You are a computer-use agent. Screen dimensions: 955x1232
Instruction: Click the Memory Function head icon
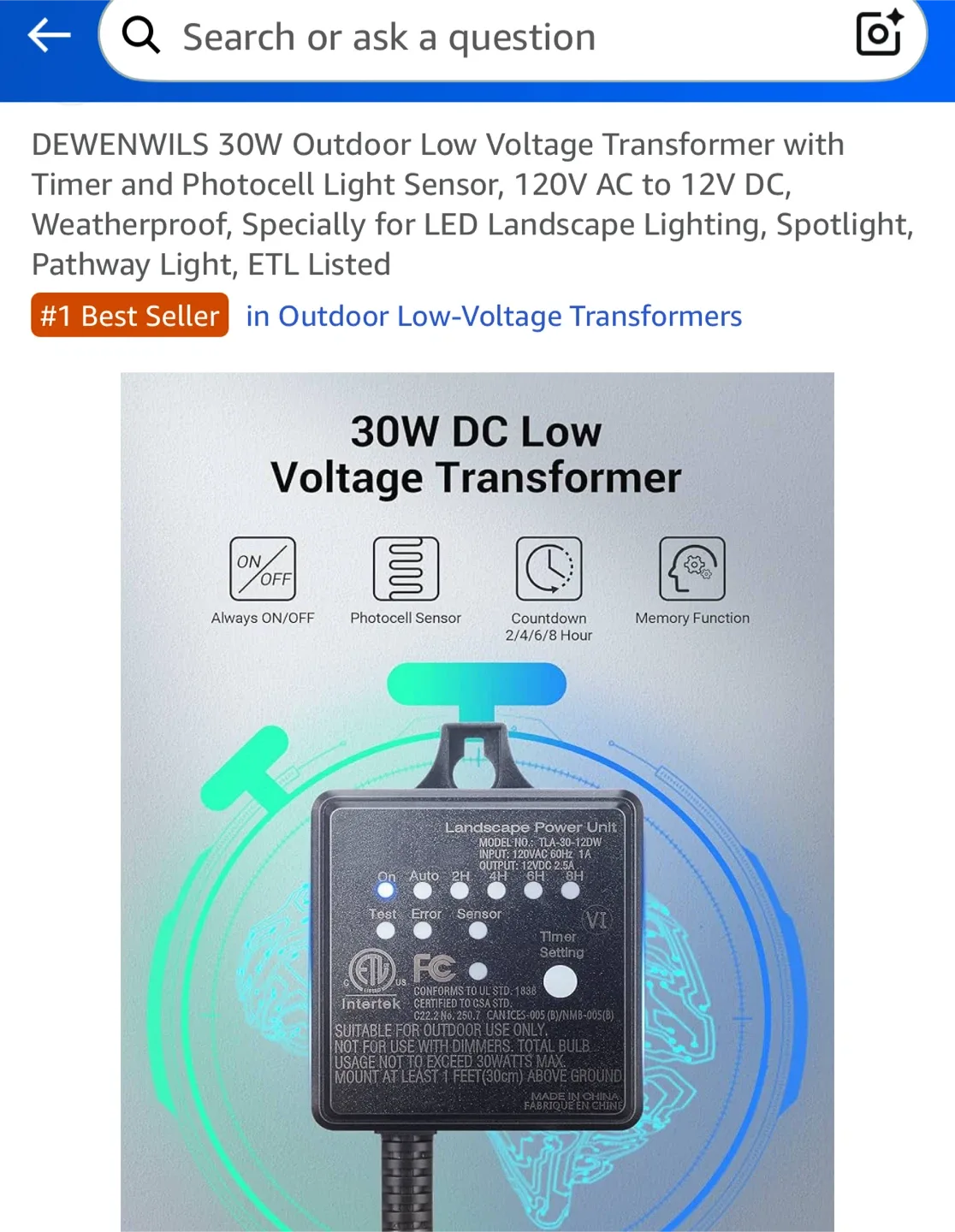[691, 565]
